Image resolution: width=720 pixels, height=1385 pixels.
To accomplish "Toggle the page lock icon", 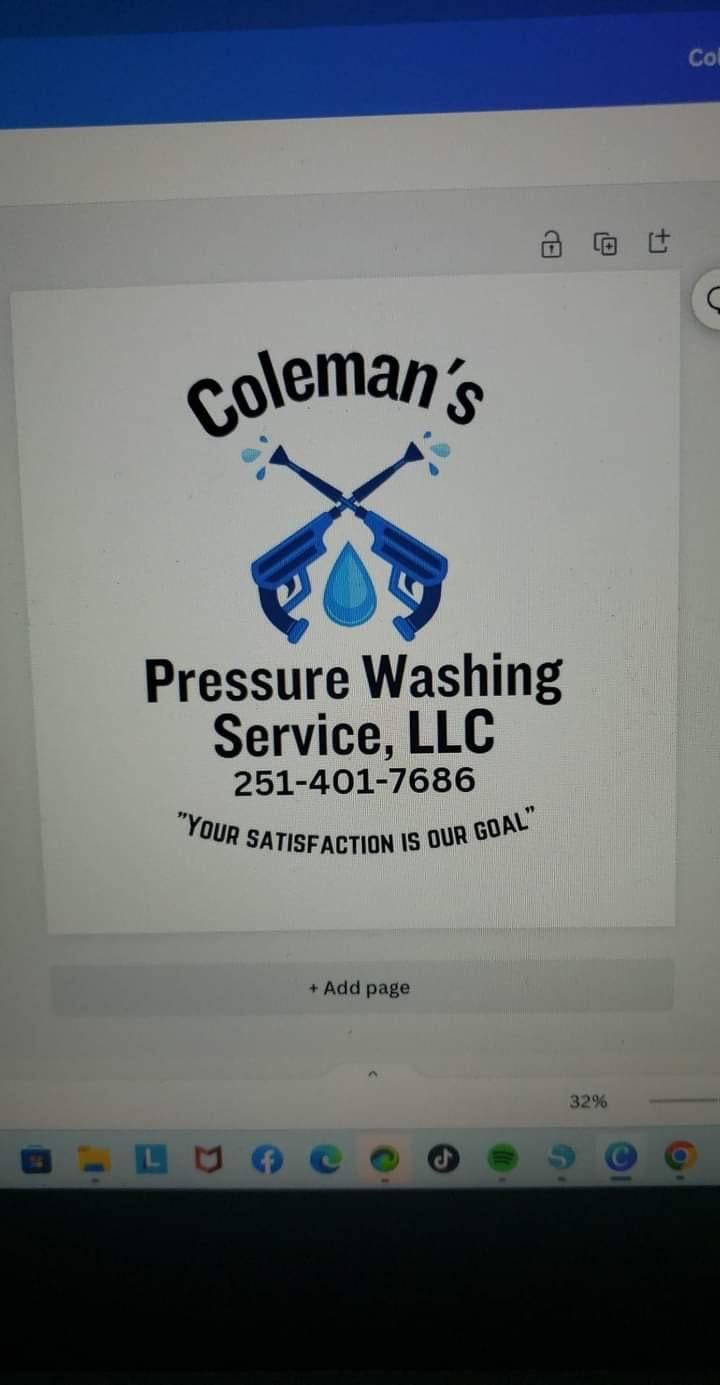I will click(552, 243).
